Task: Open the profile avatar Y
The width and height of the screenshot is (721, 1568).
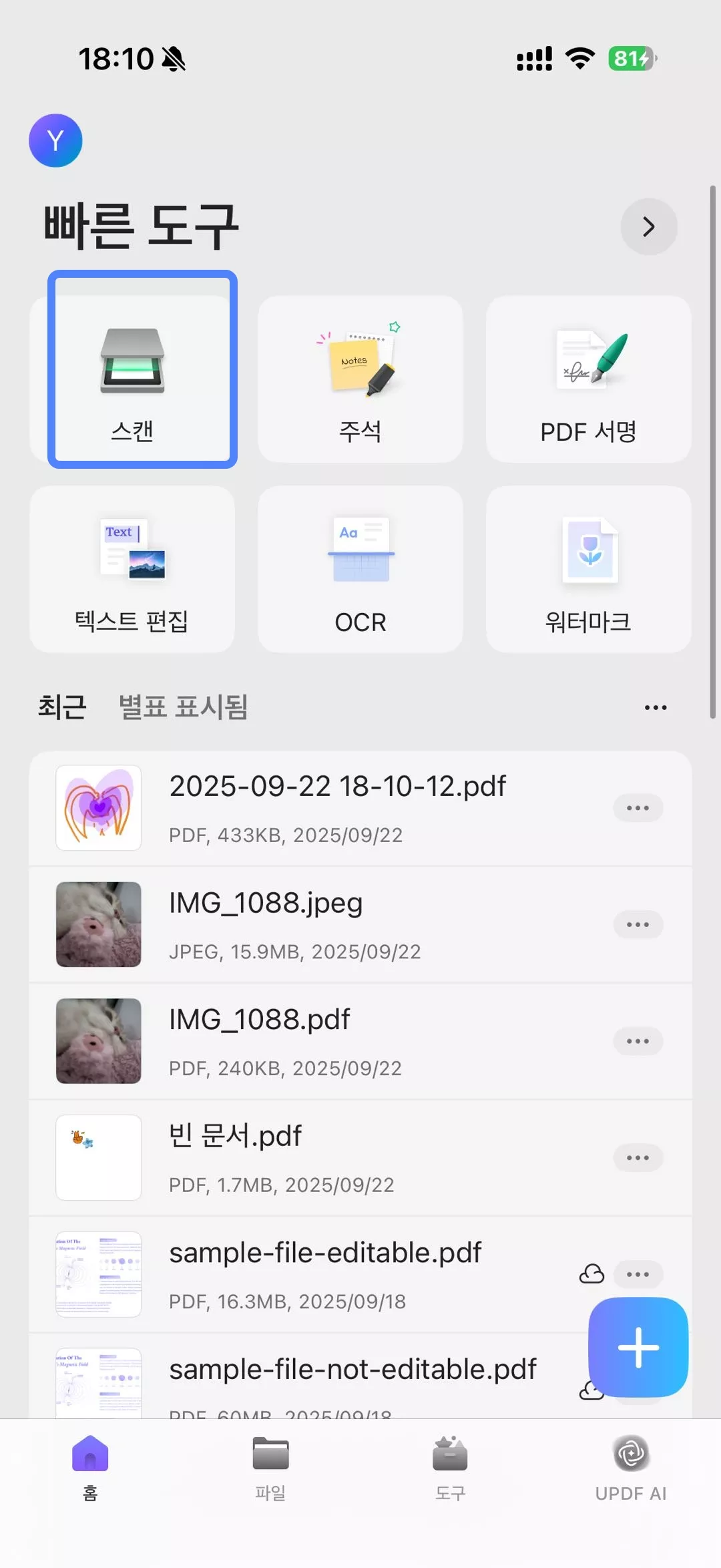Action: [x=55, y=140]
